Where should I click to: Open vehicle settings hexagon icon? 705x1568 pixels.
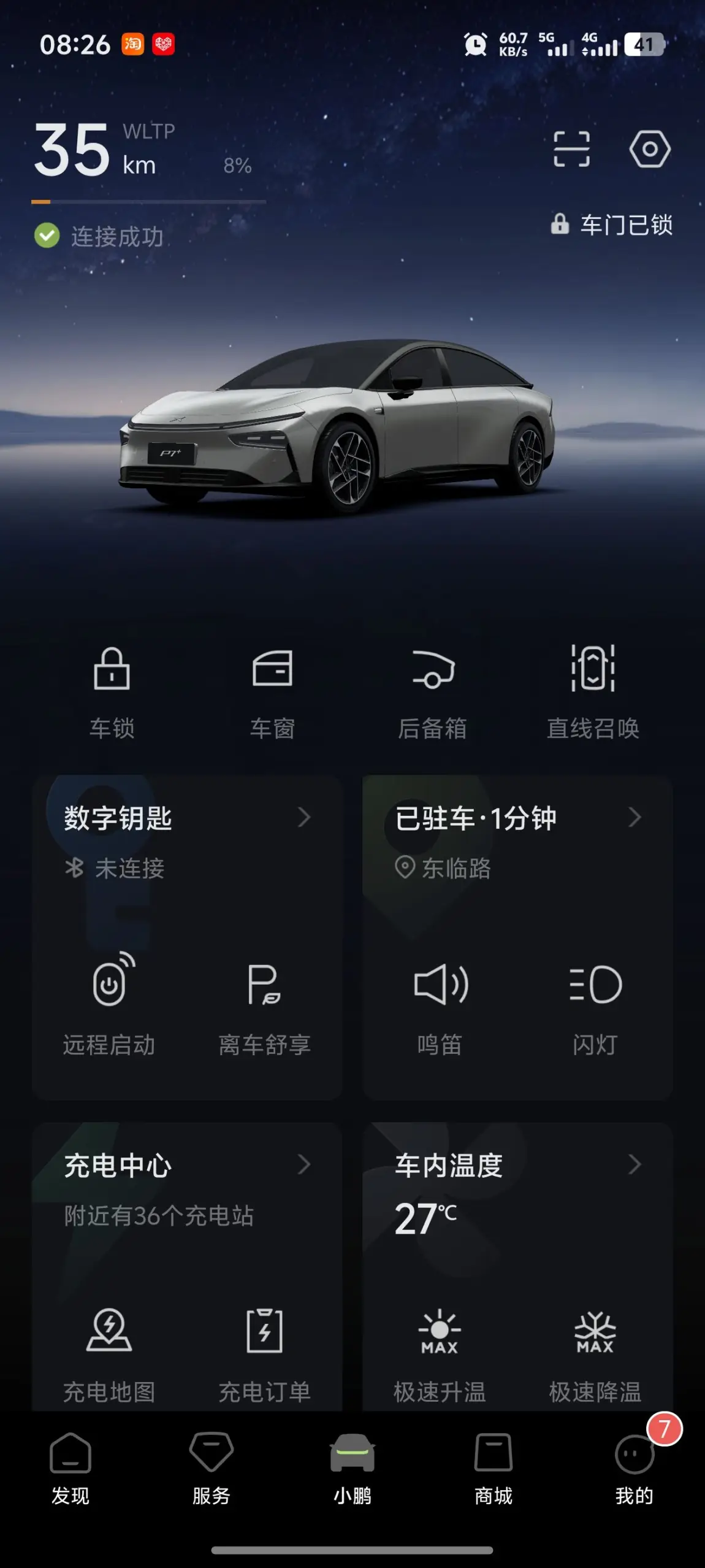click(650, 149)
